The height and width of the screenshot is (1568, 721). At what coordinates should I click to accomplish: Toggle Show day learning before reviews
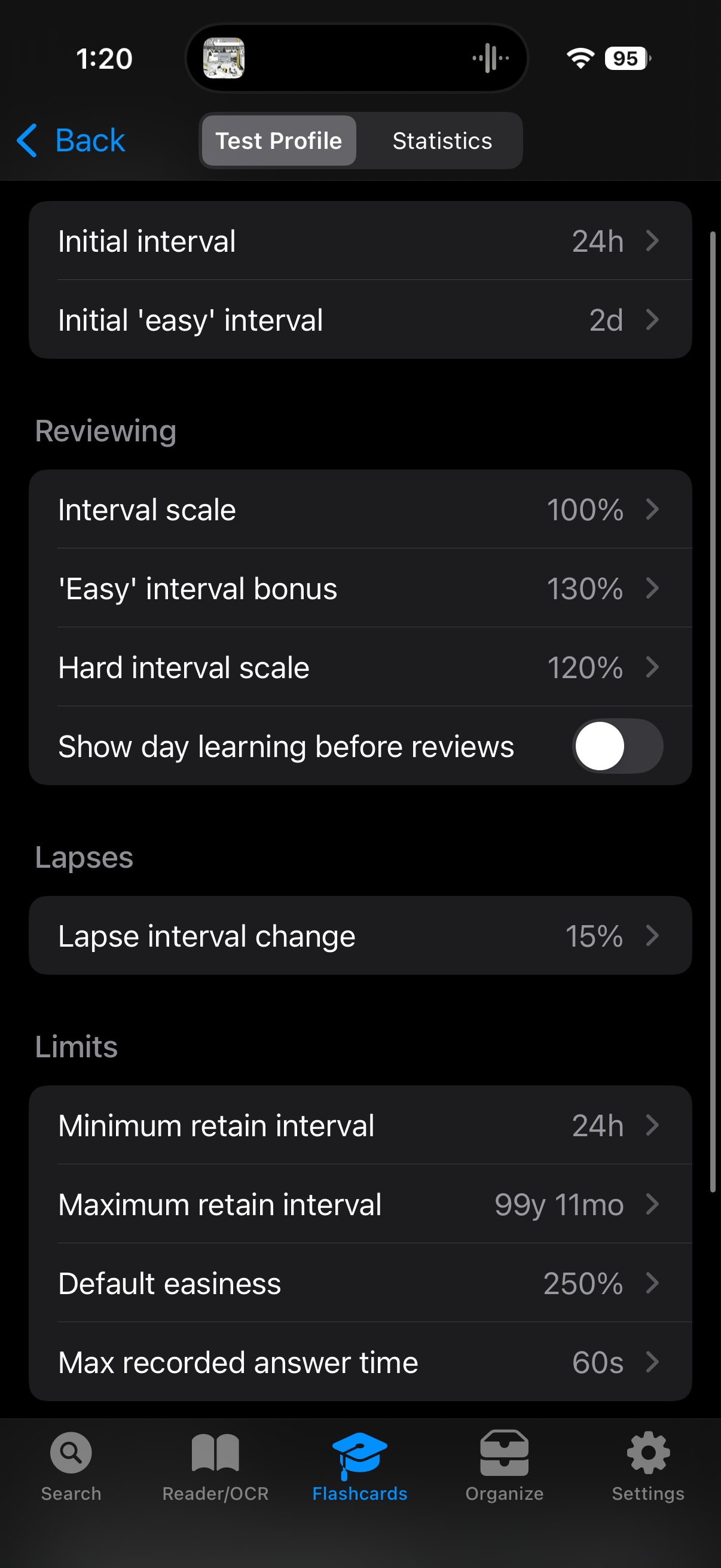click(617, 746)
